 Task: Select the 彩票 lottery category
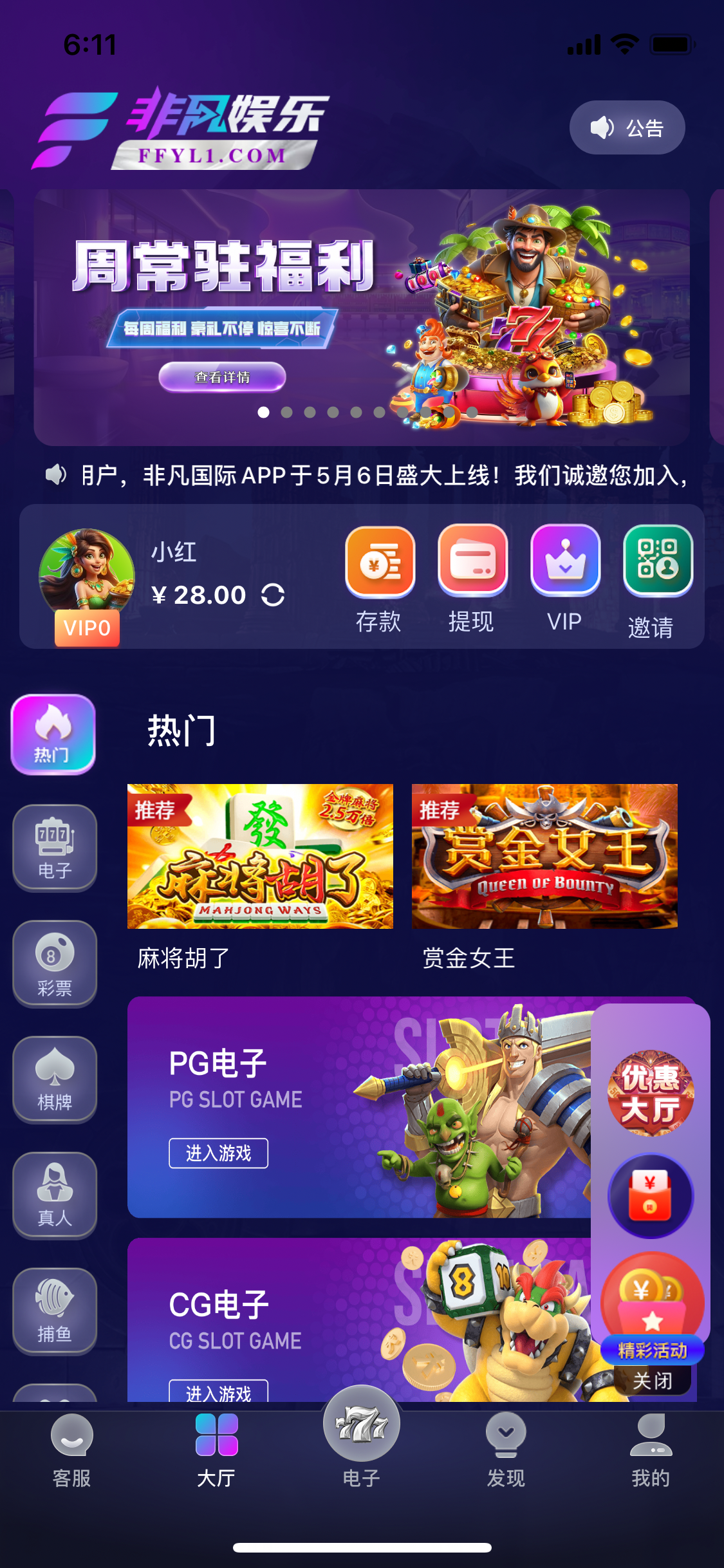click(55, 964)
